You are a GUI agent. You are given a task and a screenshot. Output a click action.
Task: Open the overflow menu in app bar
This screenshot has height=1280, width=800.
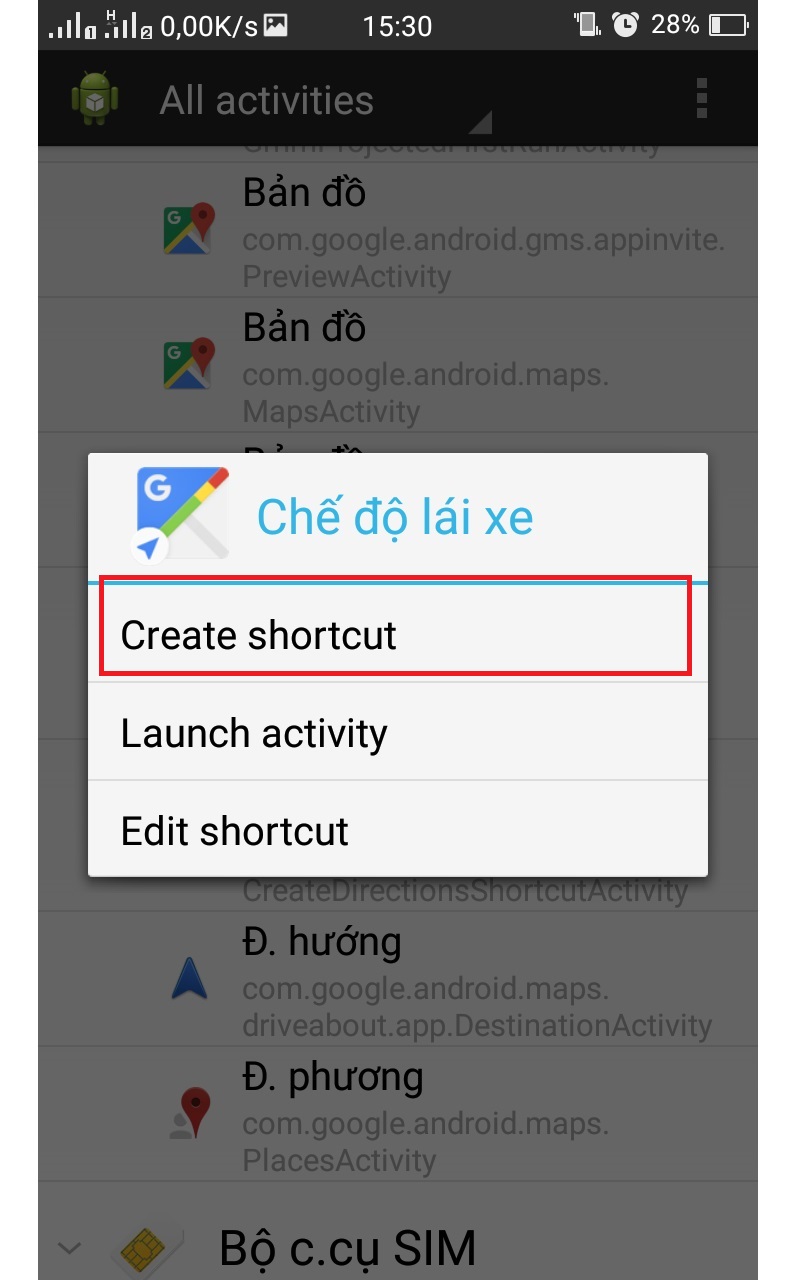pyautogui.click(x=702, y=99)
